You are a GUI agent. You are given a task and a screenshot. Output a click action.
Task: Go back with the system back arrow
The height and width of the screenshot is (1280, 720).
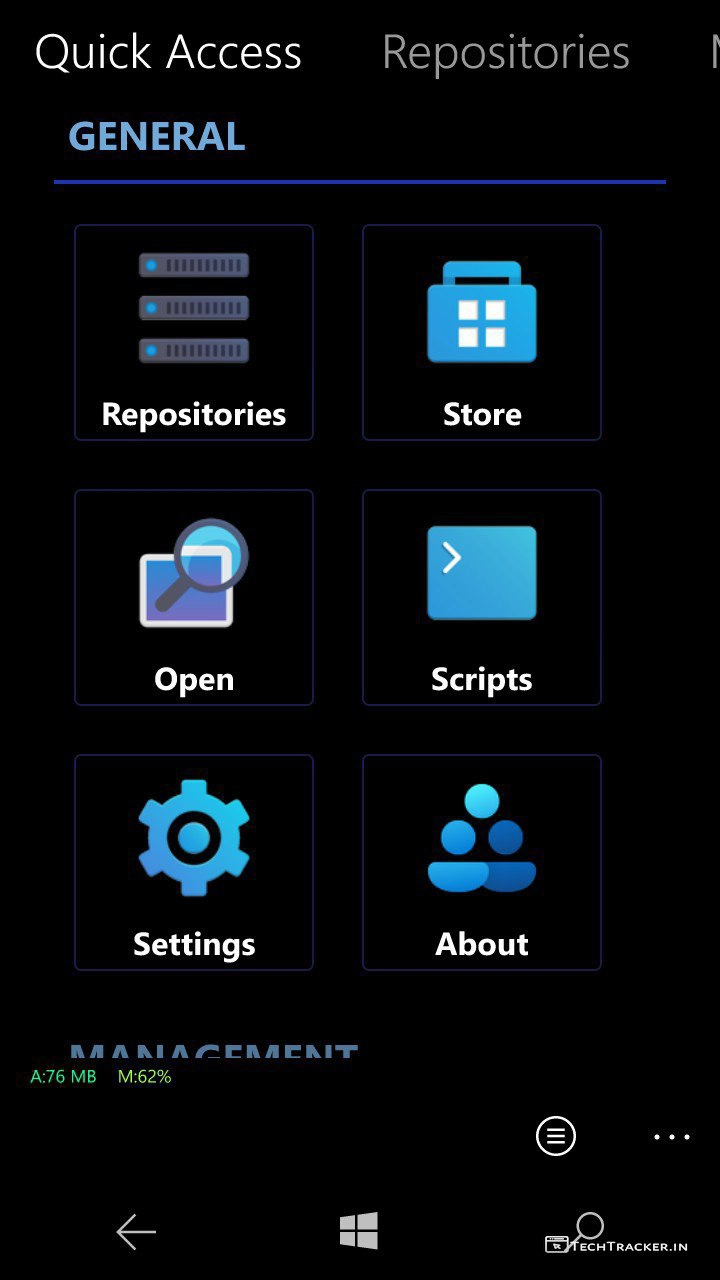coord(136,1232)
